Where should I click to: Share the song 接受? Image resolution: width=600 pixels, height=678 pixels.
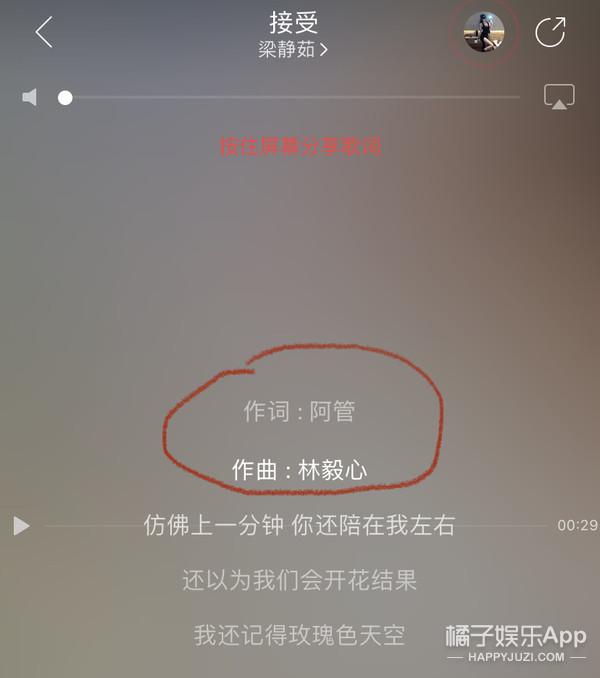550,32
